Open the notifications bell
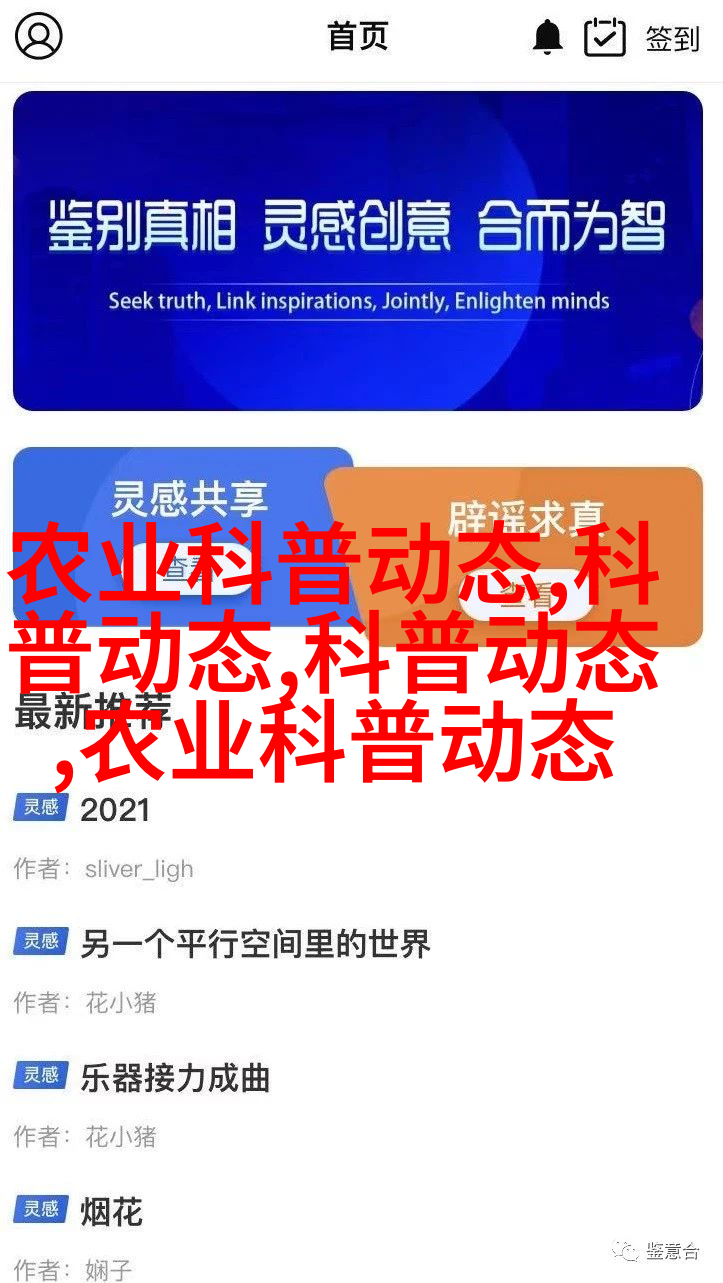The height and width of the screenshot is (1283, 723). point(547,38)
